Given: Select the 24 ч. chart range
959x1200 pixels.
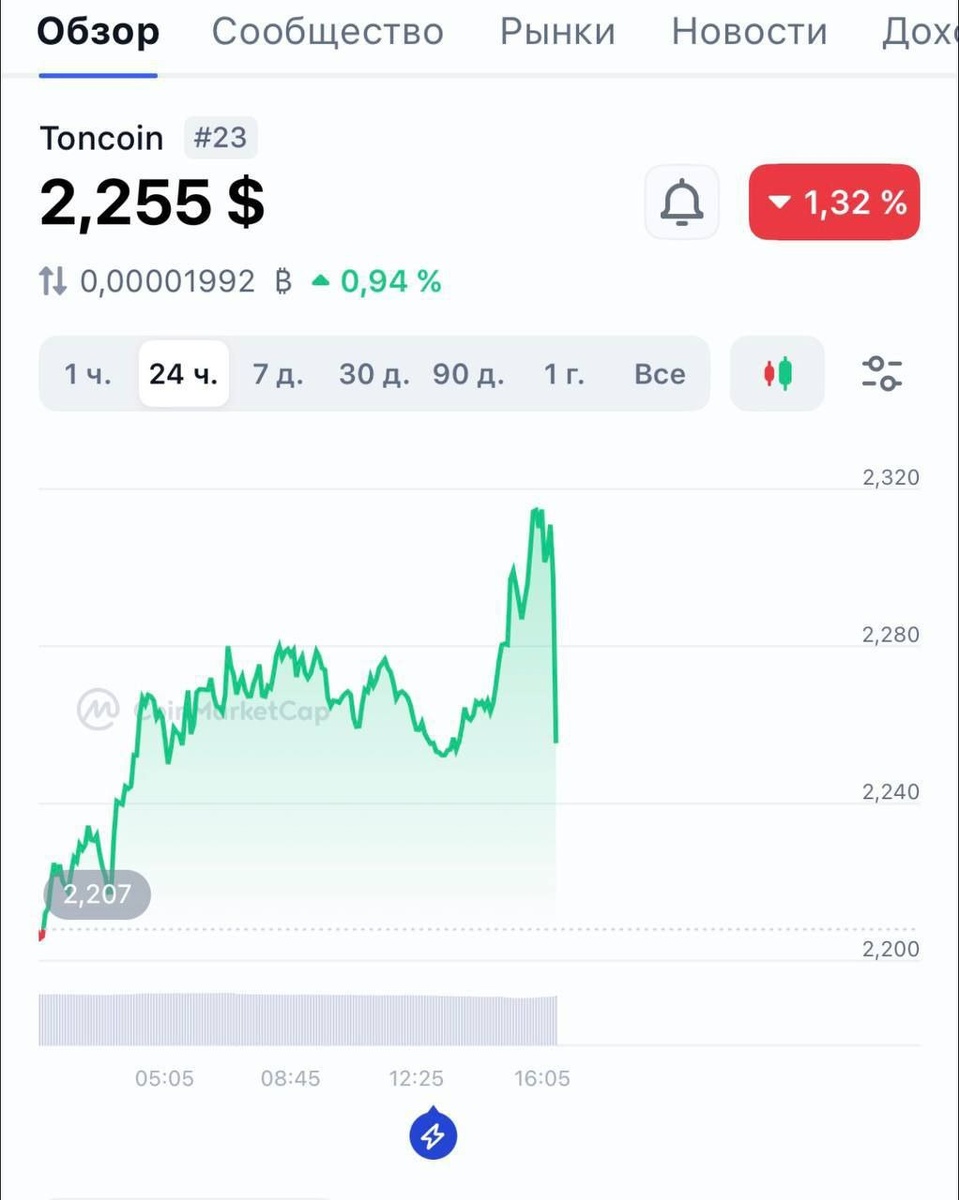Looking at the screenshot, I should [x=183, y=375].
